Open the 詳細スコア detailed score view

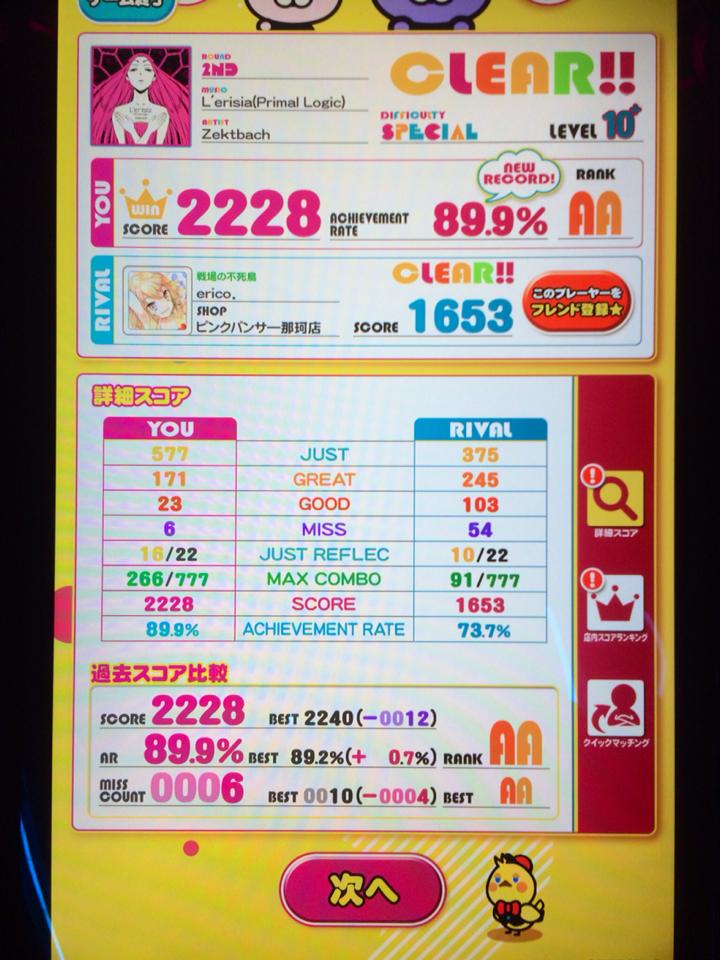tap(614, 500)
